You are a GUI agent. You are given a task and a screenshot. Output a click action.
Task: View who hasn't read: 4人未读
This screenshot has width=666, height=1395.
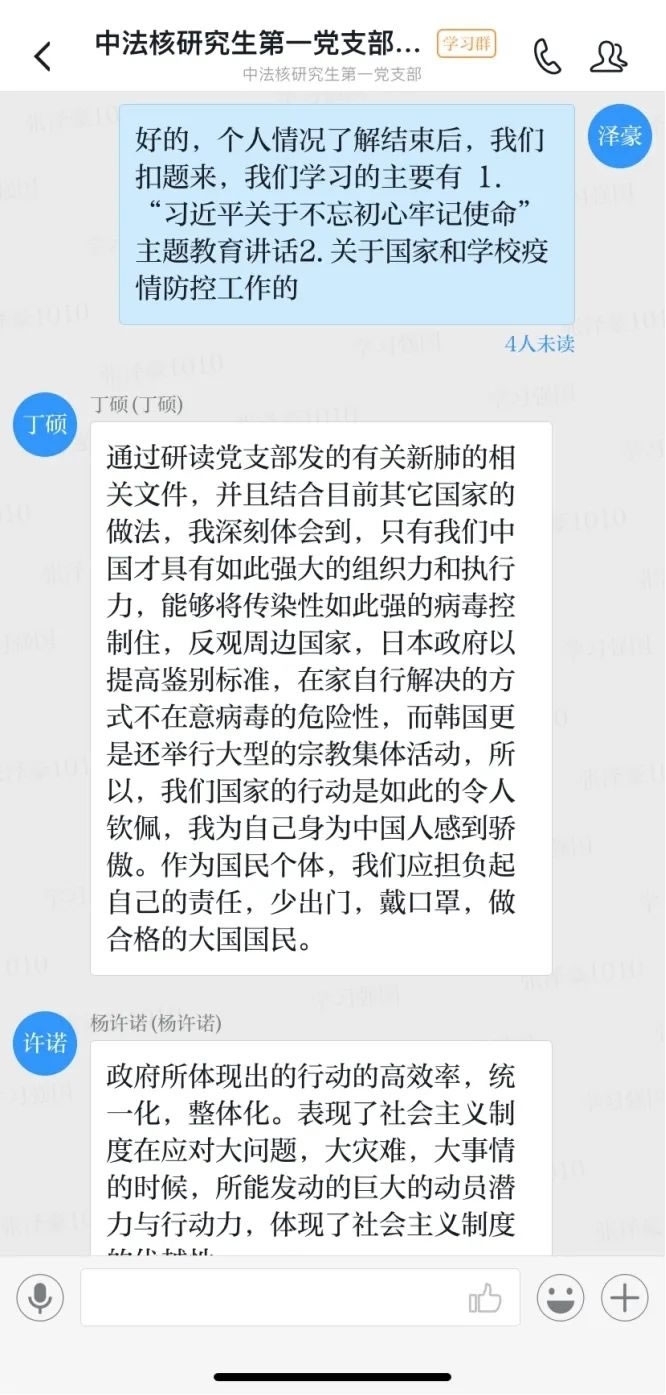[540, 344]
